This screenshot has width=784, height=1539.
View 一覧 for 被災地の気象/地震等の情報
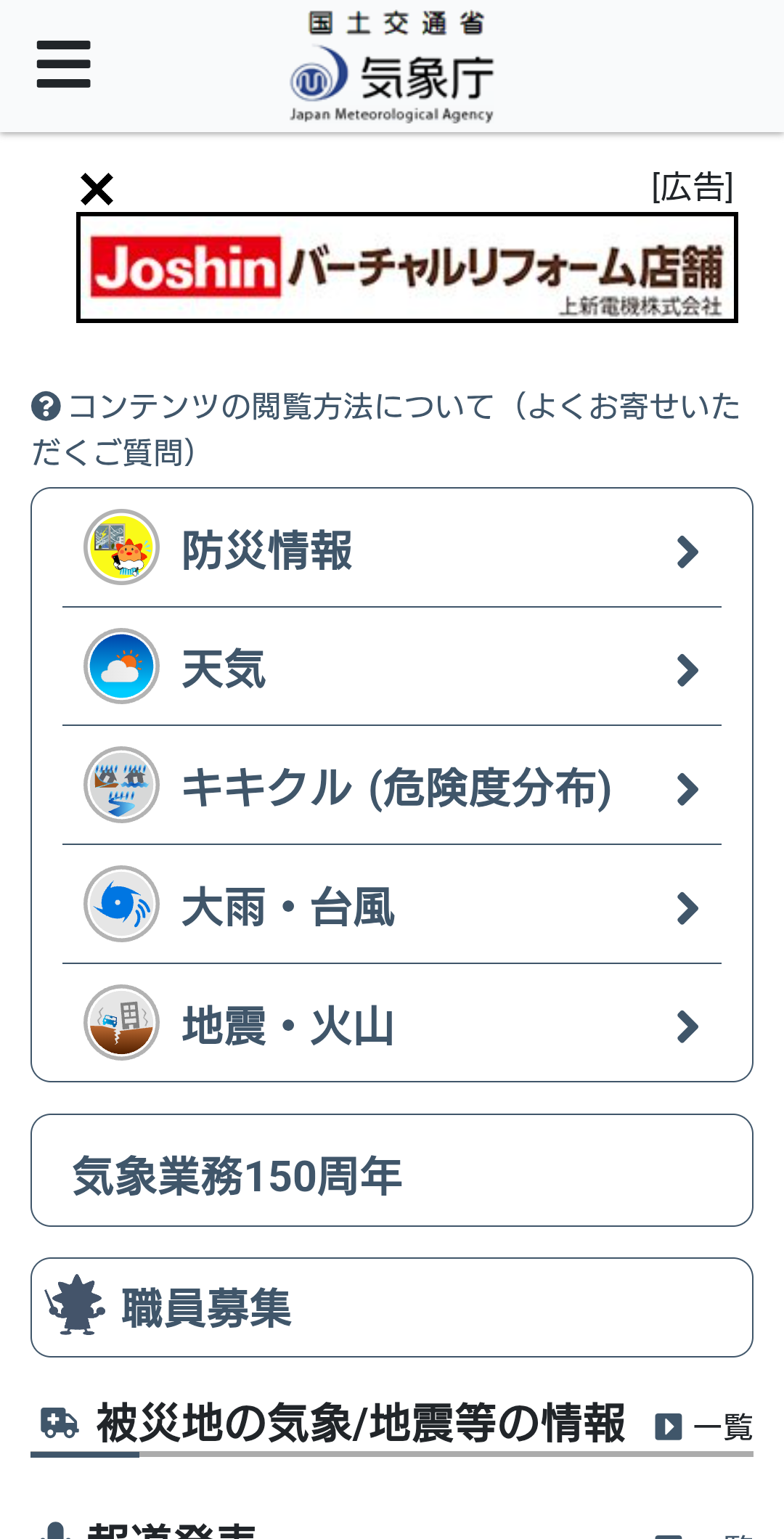pyautogui.click(x=704, y=1426)
